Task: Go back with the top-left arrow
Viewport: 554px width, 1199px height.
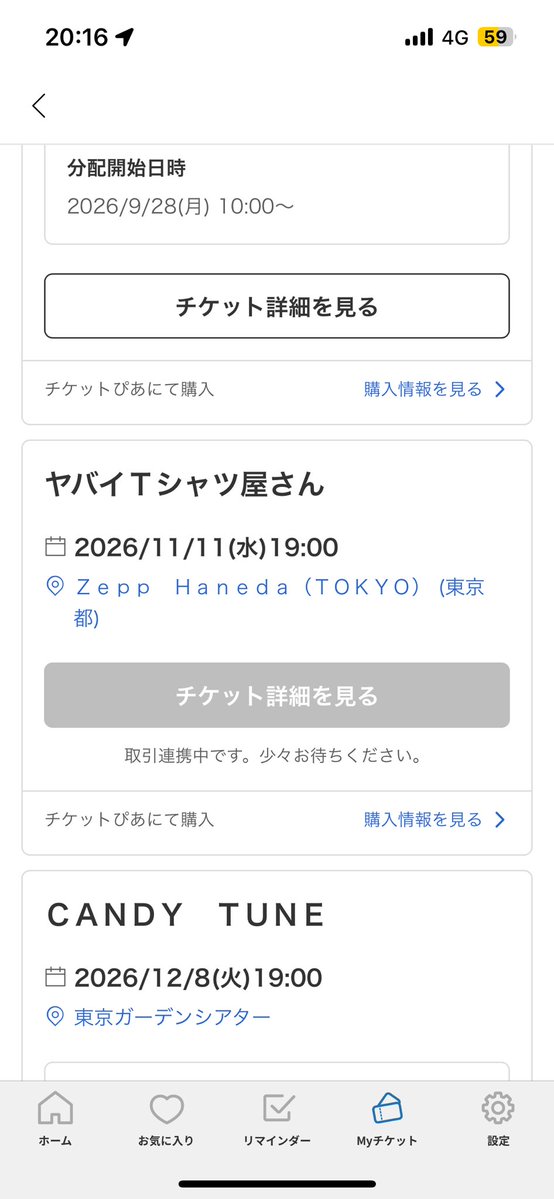Action: click(39, 106)
